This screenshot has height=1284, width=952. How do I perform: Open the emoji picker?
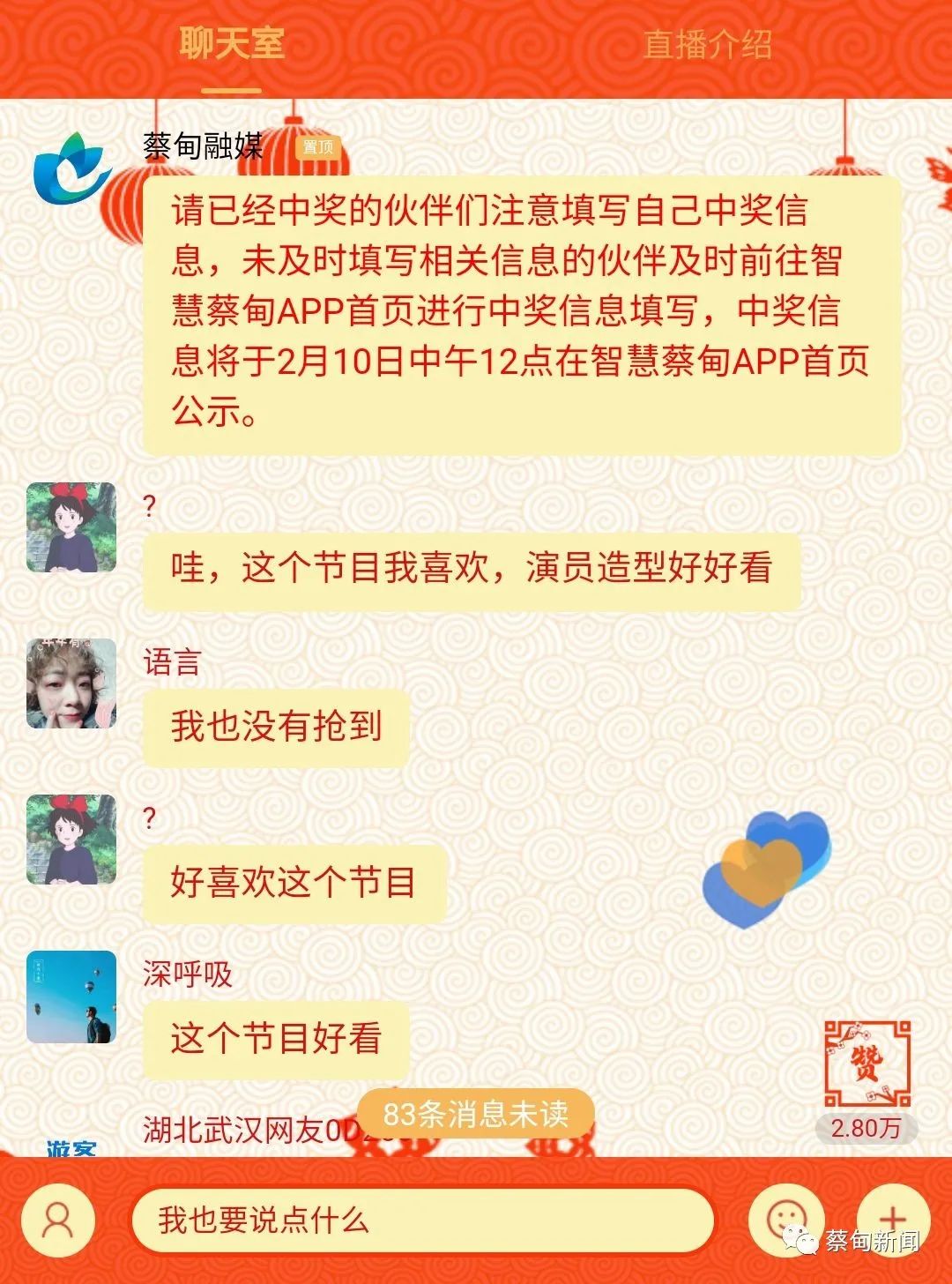785,1220
